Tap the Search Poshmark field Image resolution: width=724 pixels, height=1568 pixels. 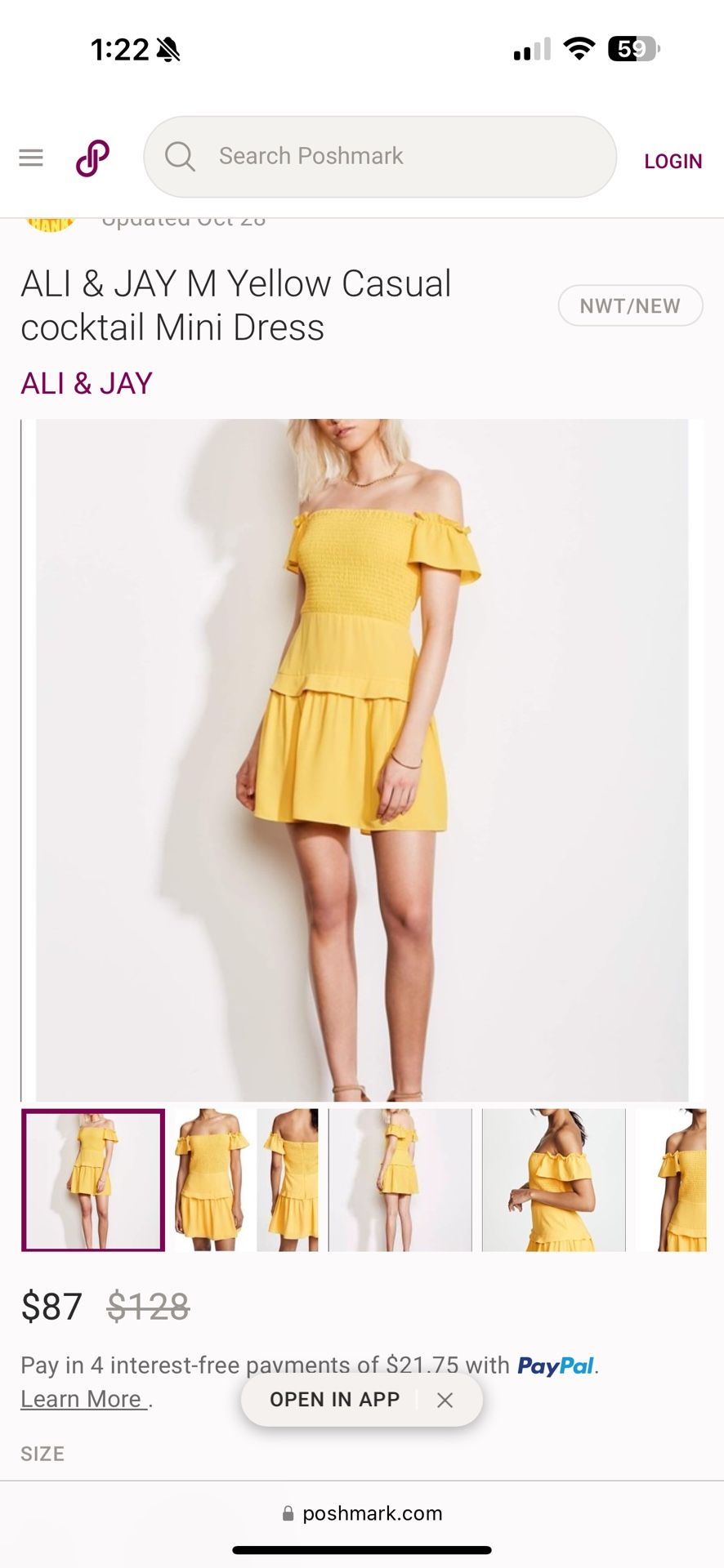pyautogui.click(x=380, y=157)
